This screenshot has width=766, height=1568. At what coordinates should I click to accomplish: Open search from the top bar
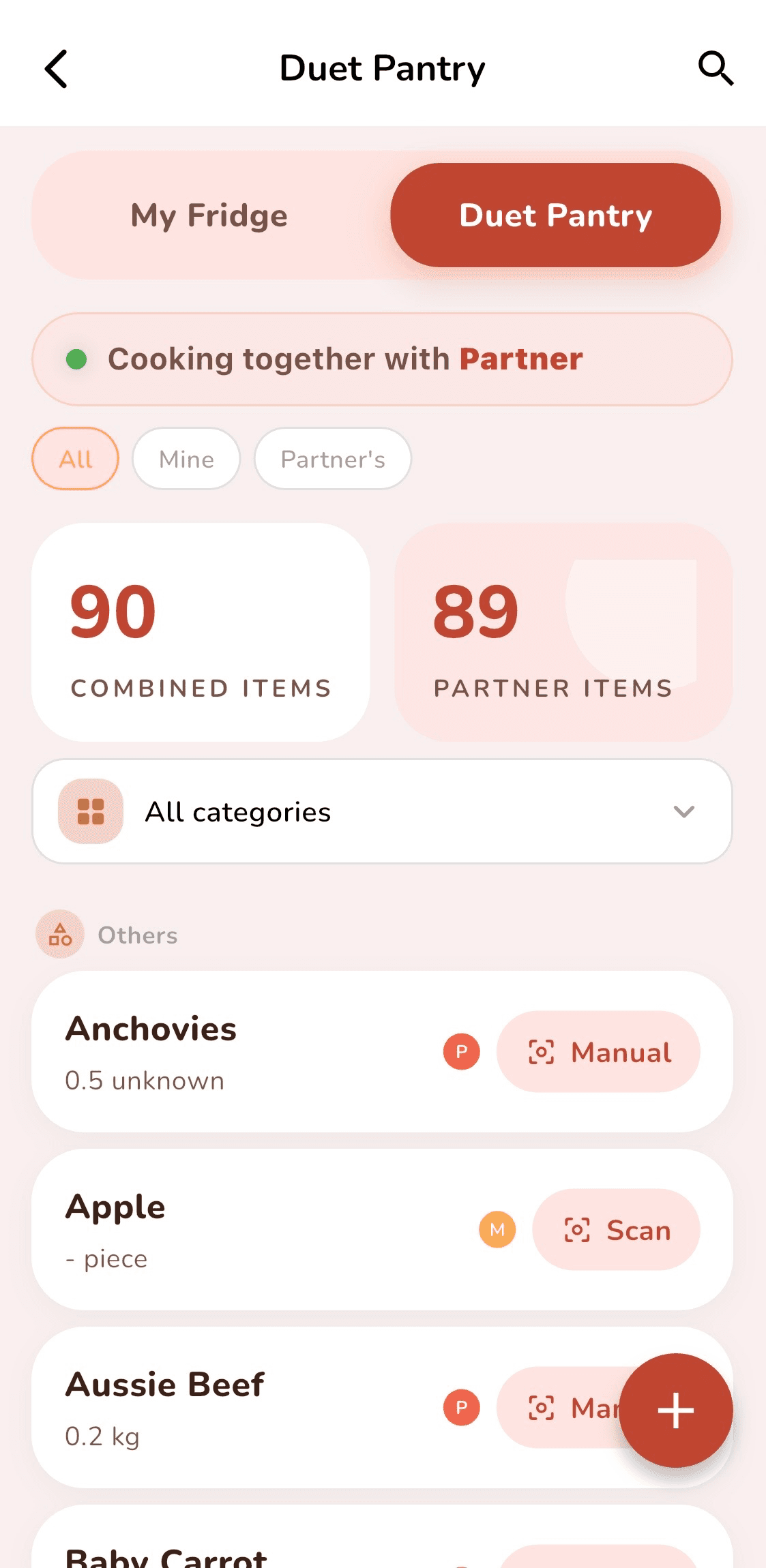[716, 67]
